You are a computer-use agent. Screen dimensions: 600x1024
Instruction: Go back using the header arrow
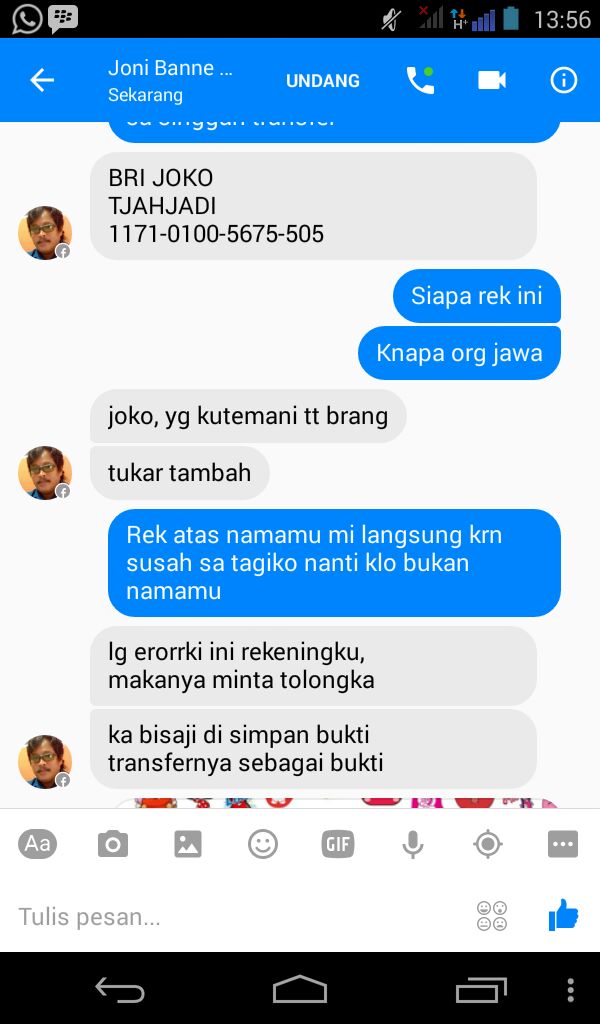pyautogui.click(x=42, y=80)
